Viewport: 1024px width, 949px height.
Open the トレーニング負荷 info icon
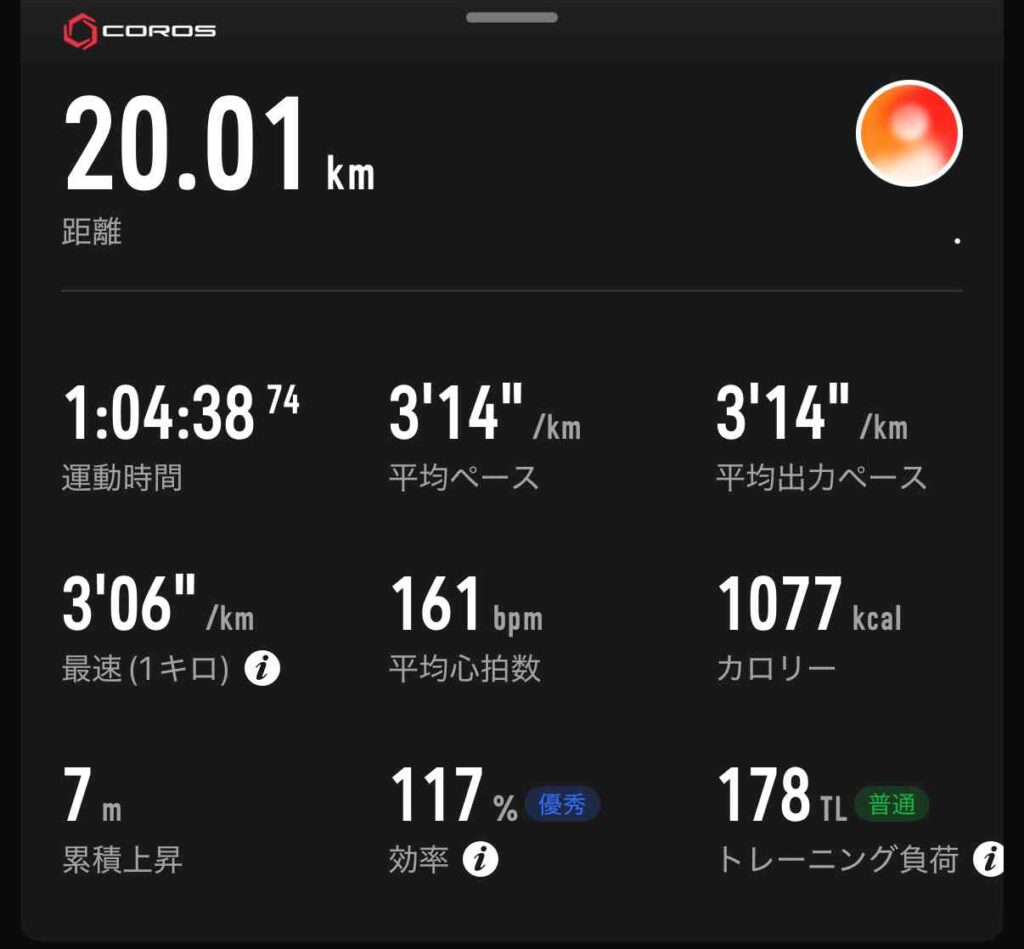[x=988, y=859]
